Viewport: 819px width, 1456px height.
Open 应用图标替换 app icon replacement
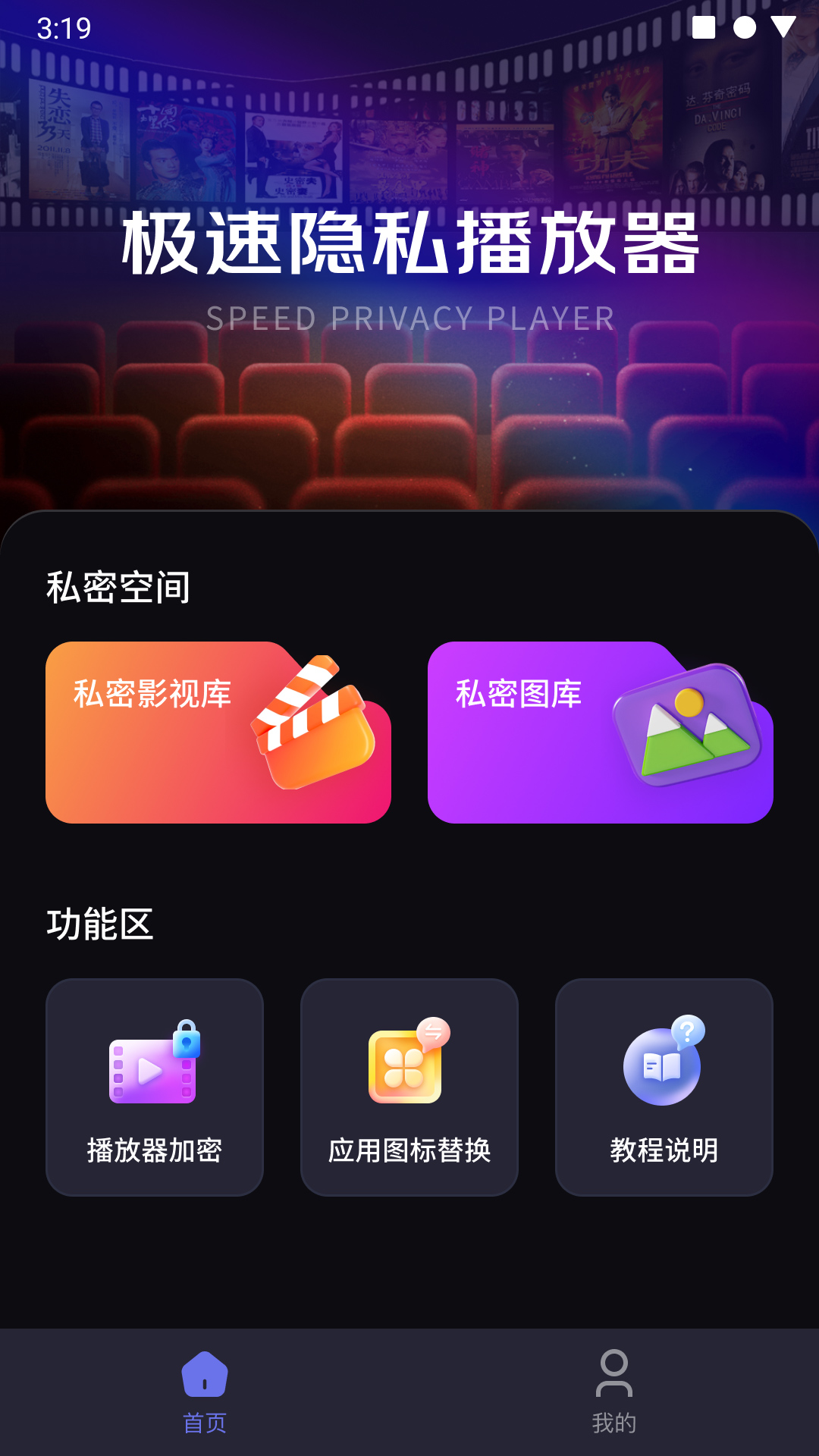[x=409, y=1087]
